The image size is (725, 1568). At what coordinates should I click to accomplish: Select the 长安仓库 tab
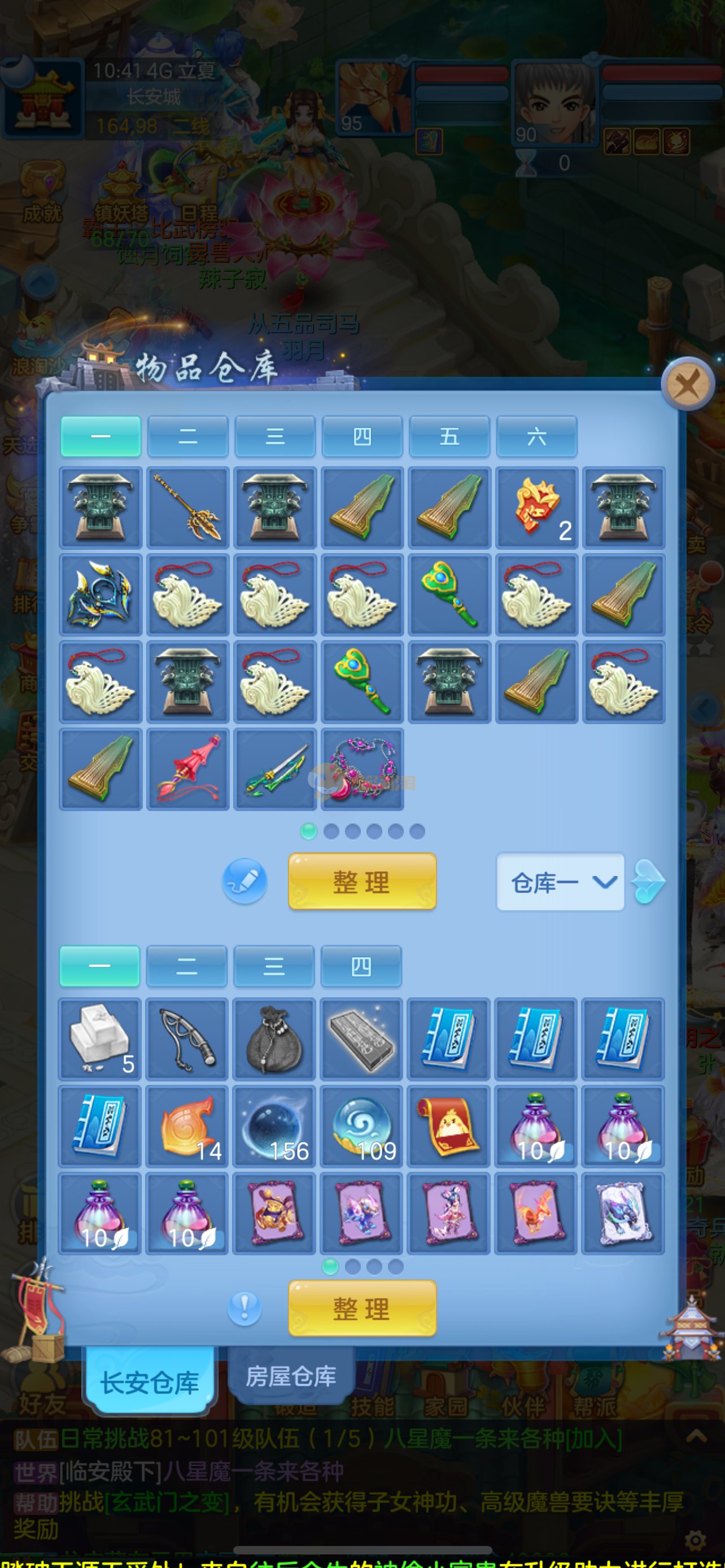pyautogui.click(x=149, y=1382)
